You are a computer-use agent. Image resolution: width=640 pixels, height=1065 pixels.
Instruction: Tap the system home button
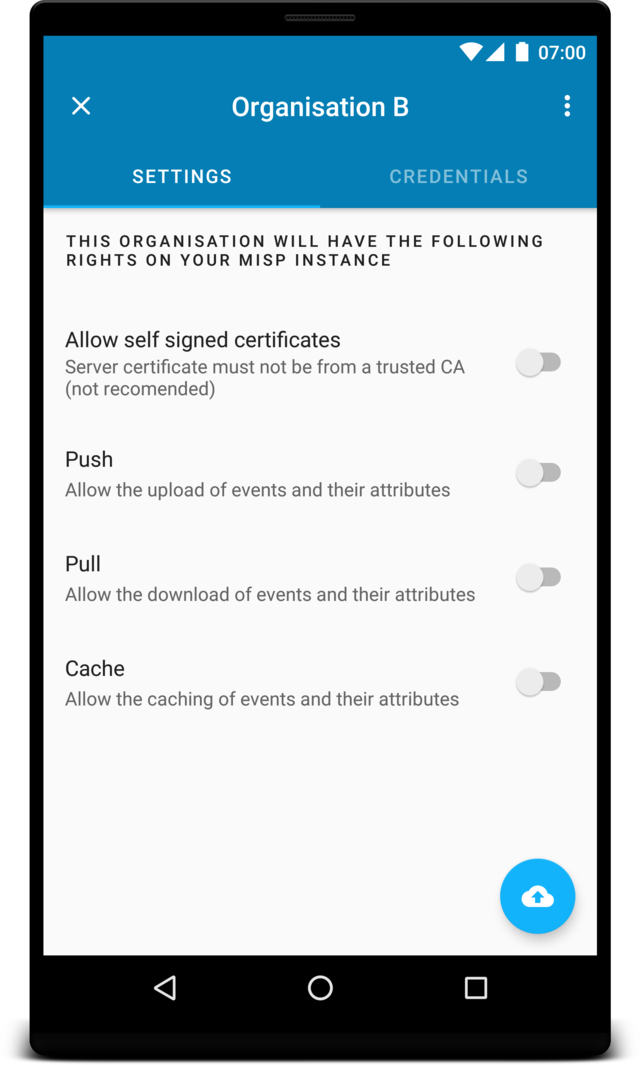tap(320, 988)
